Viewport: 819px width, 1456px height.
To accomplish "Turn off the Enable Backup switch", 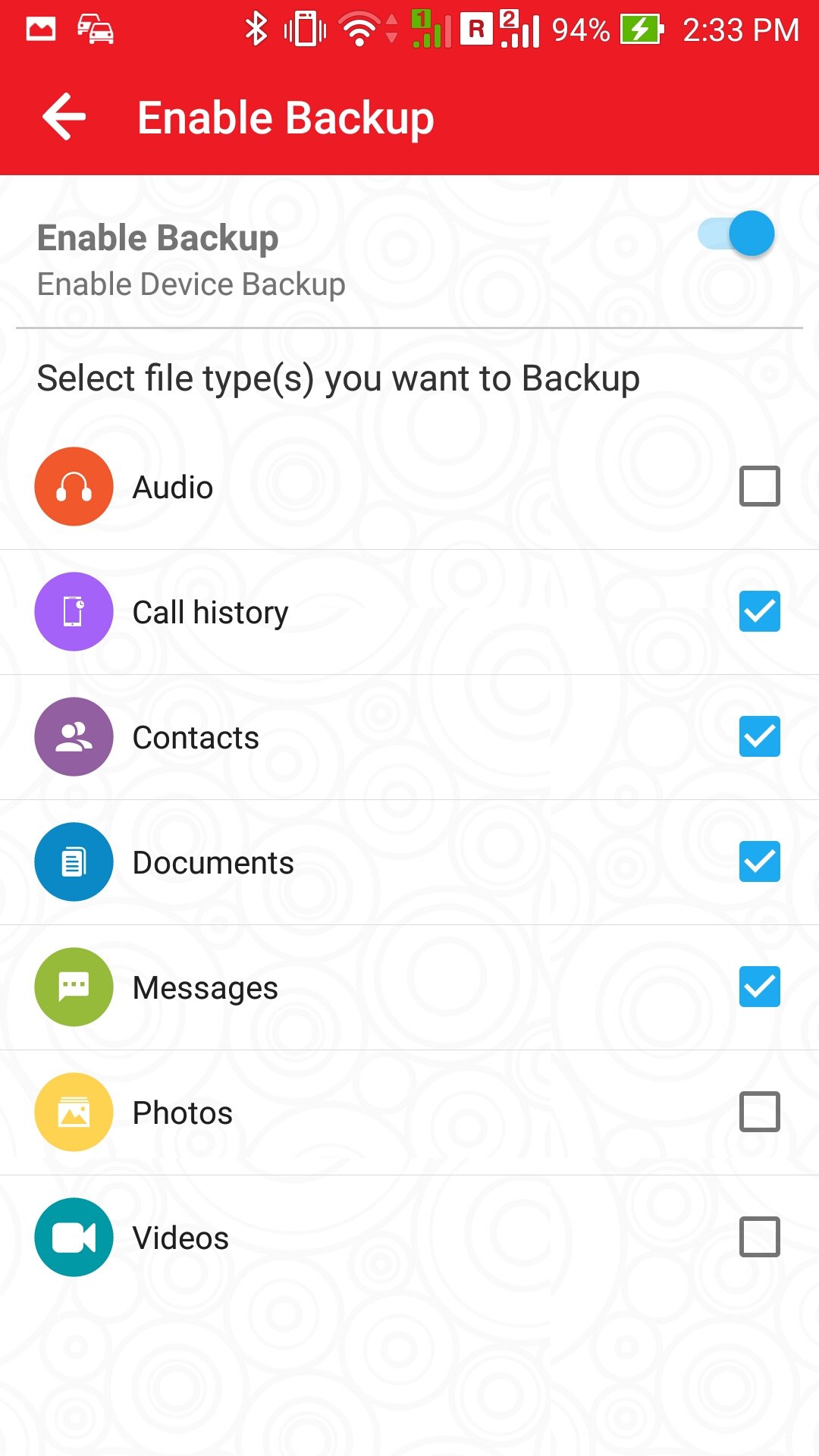I will pyautogui.click(x=736, y=234).
